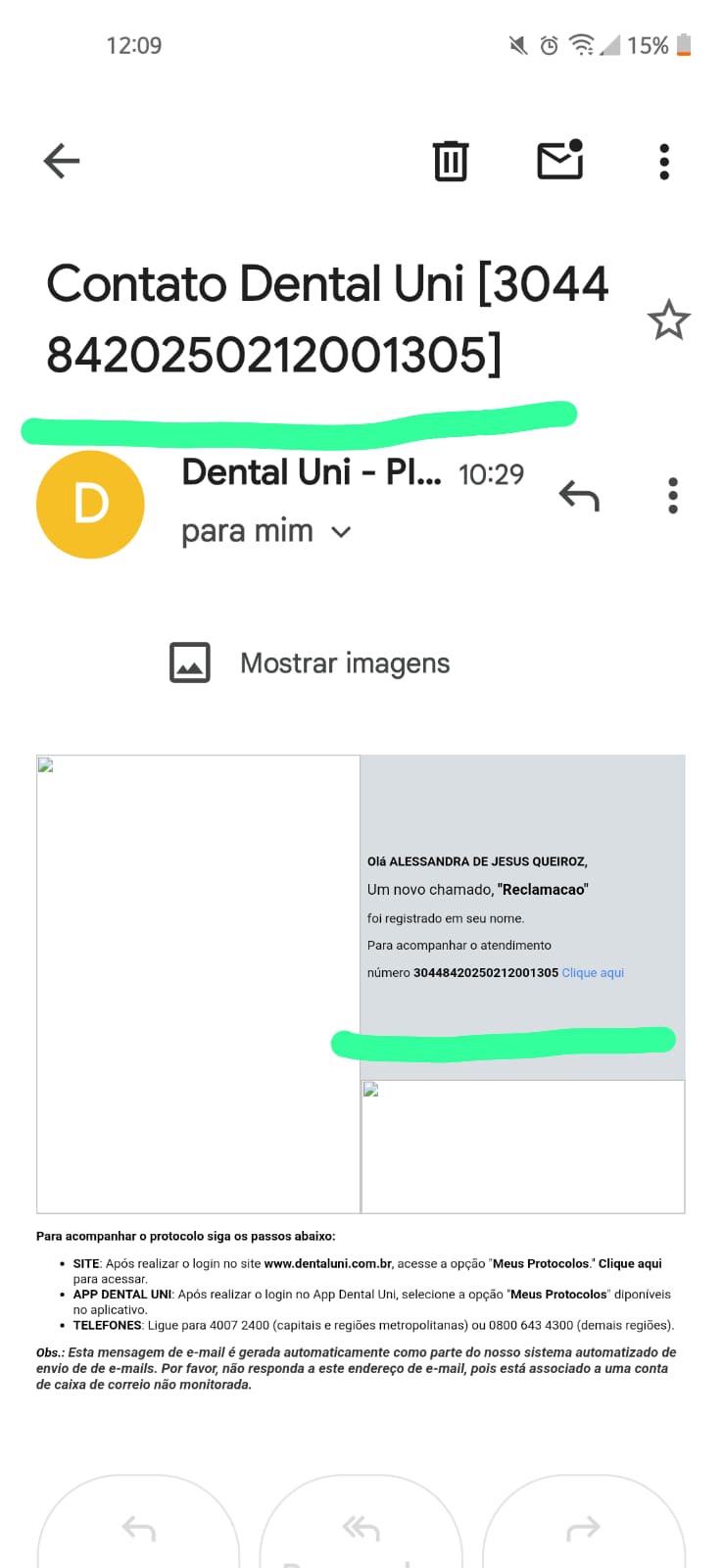The height and width of the screenshot is (1568, 723).
Task: Delete this email
Action: 451,162
